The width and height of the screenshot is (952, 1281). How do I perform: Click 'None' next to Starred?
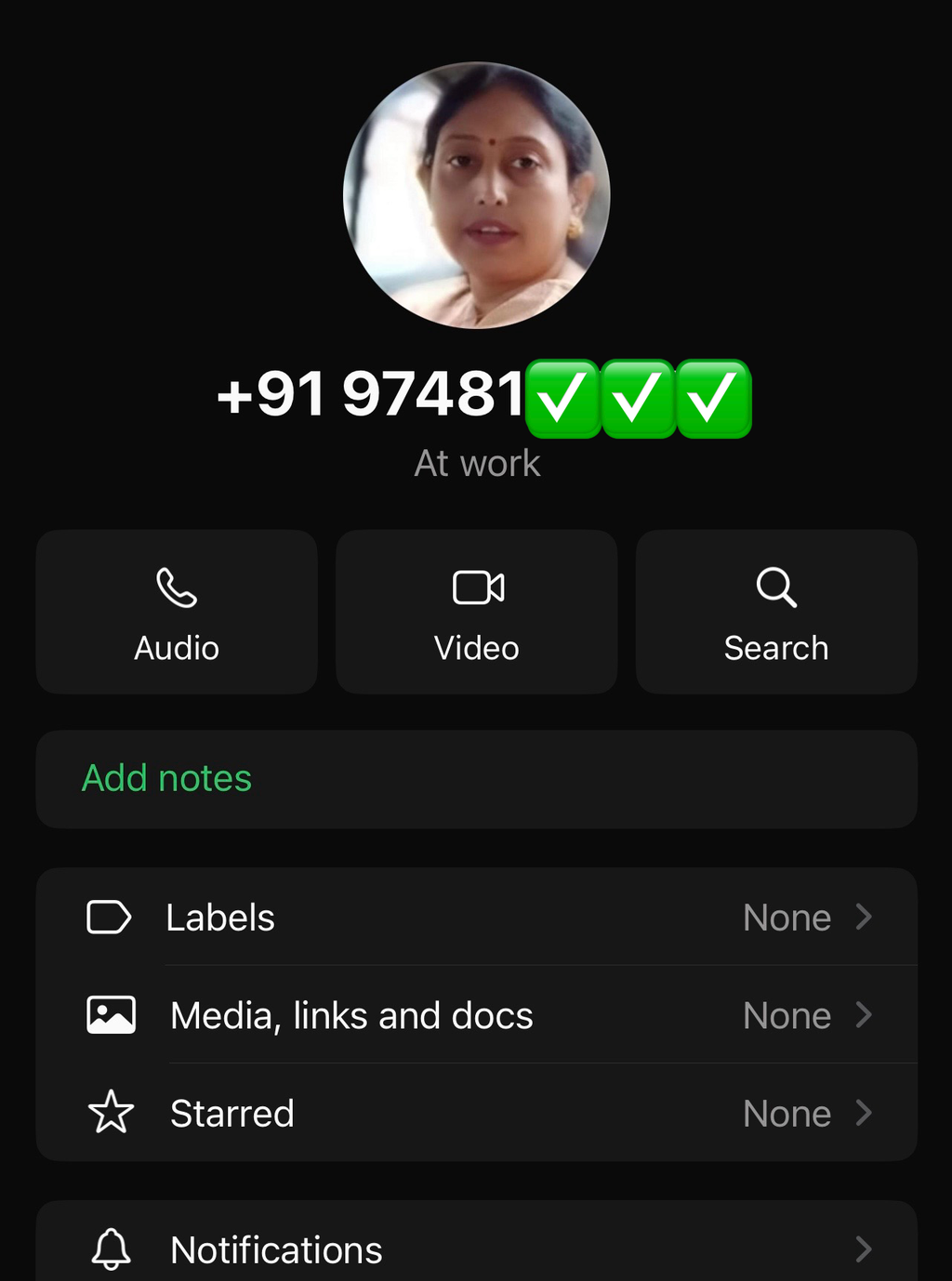[787, 1113]
